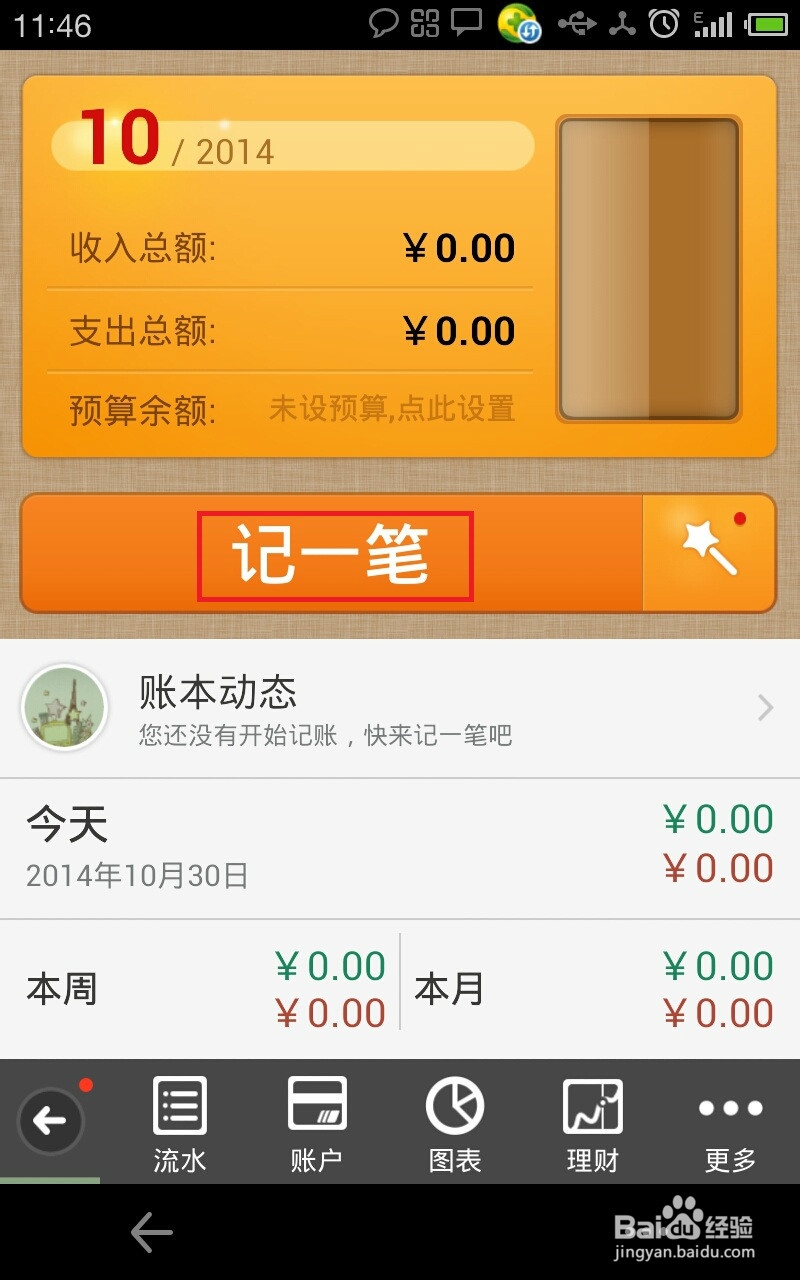Image resolution: width=800 pixels, height=1280 pixels.
Task: Select the 账户 accounts icon
Action: click(x=316, y=1106)
